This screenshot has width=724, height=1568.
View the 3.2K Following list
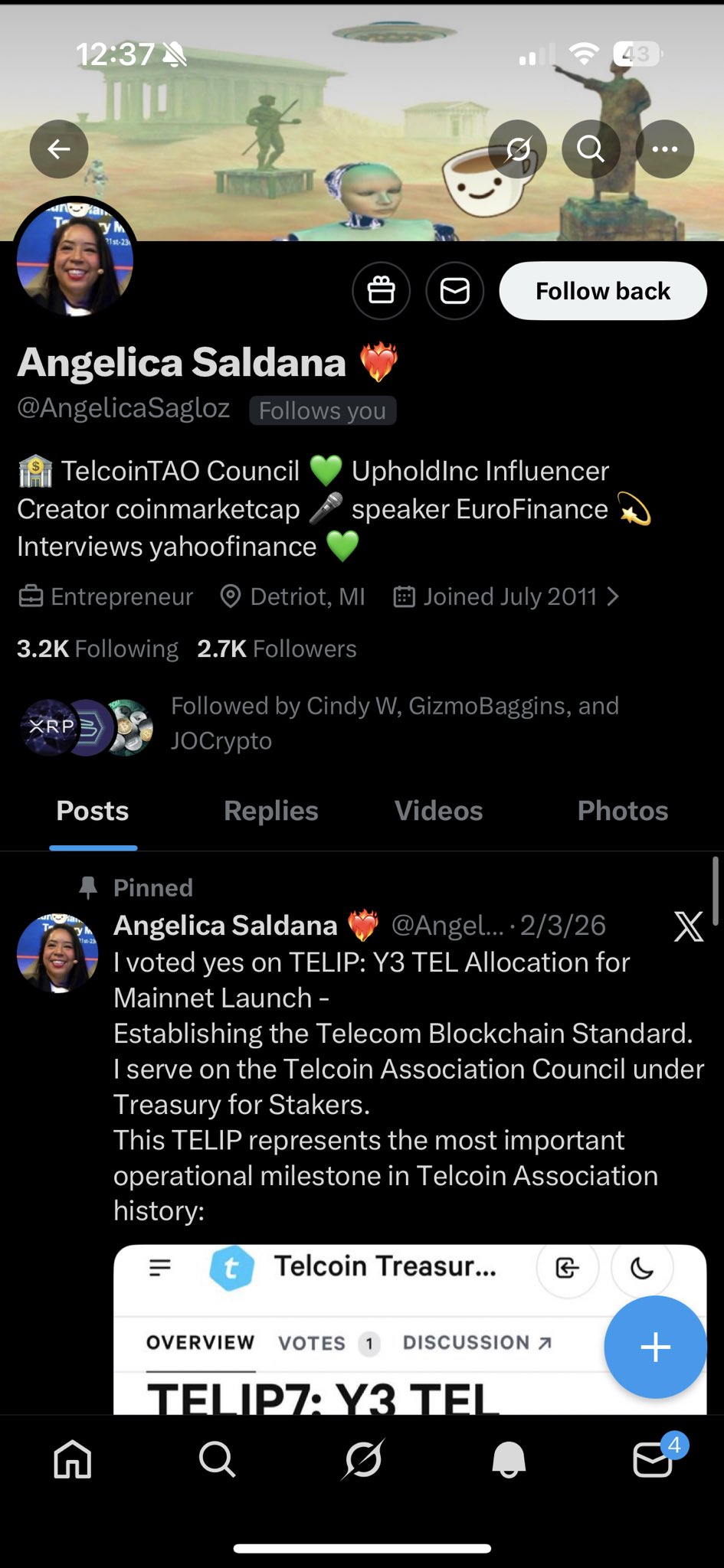click(x=97, y=649)
